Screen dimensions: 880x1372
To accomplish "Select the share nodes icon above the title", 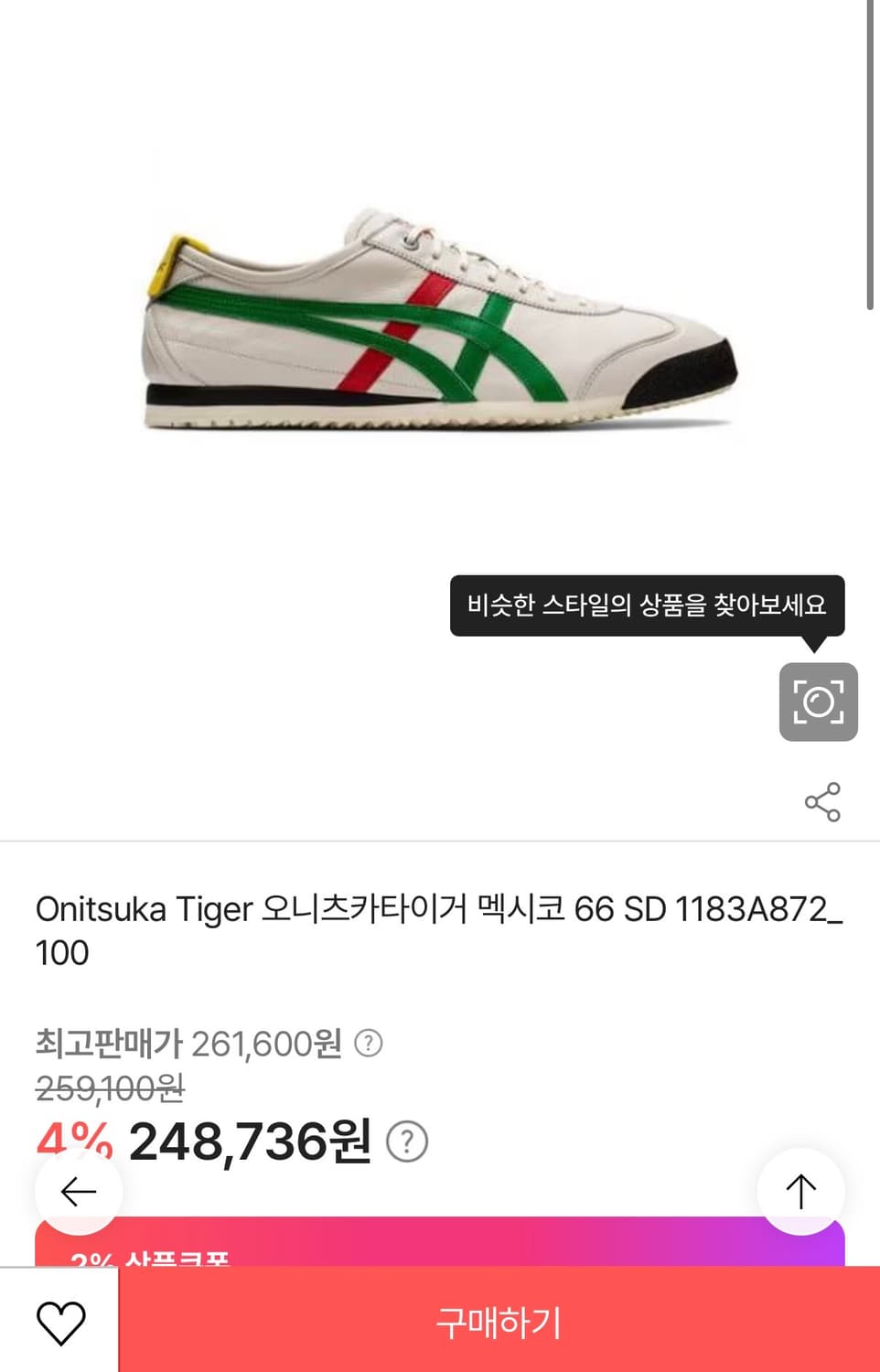I will pyautogui.click(x=822, y=801).
